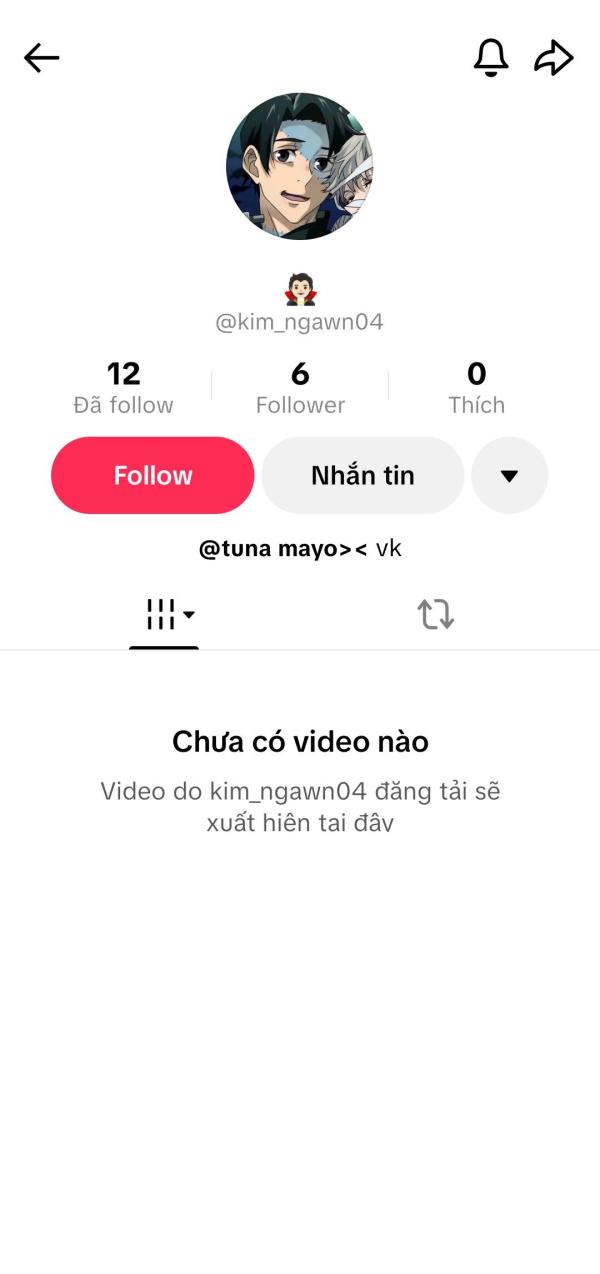Screen dimensions: 600x1274
Task: Go back using the top-left arrow
Action: coord(42,58)
